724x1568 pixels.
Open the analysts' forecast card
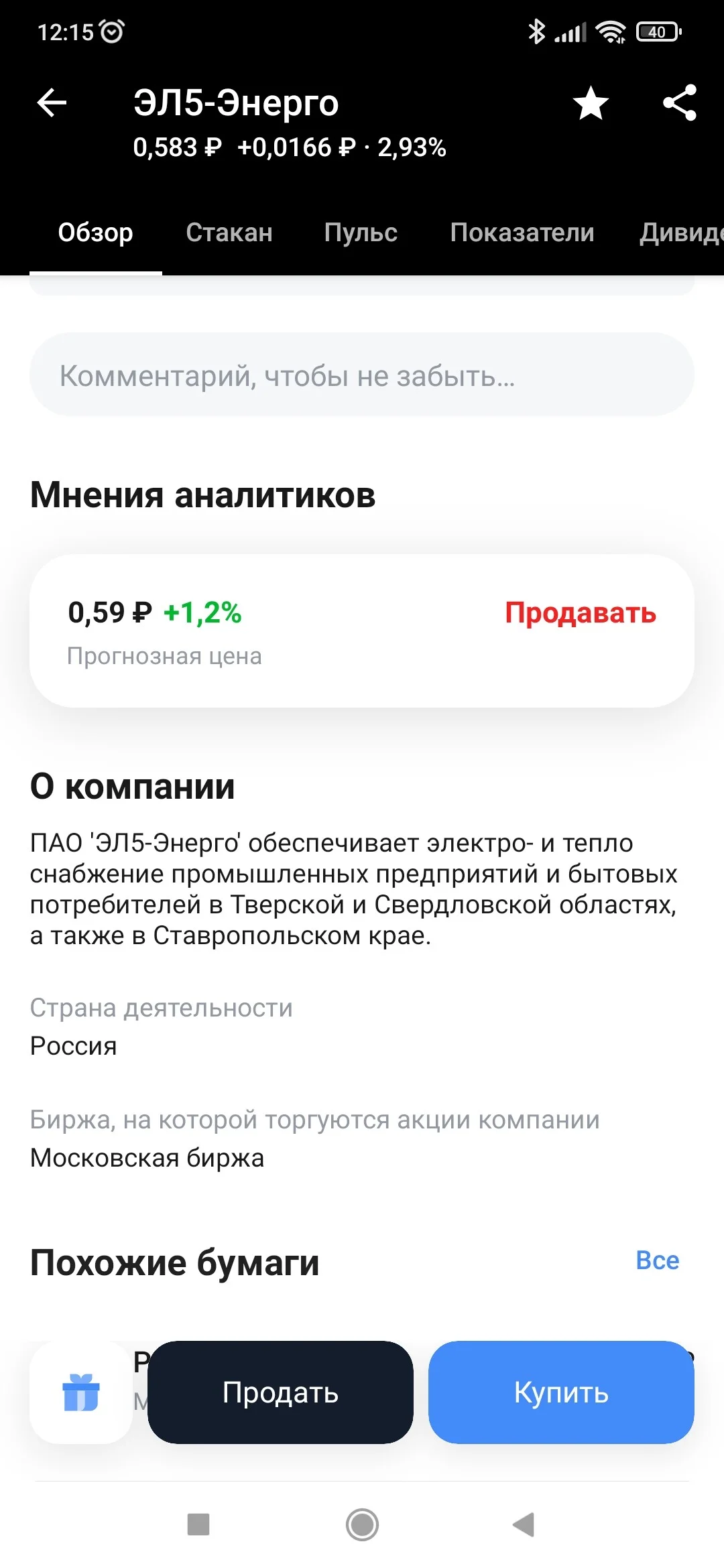click(362, 631)
